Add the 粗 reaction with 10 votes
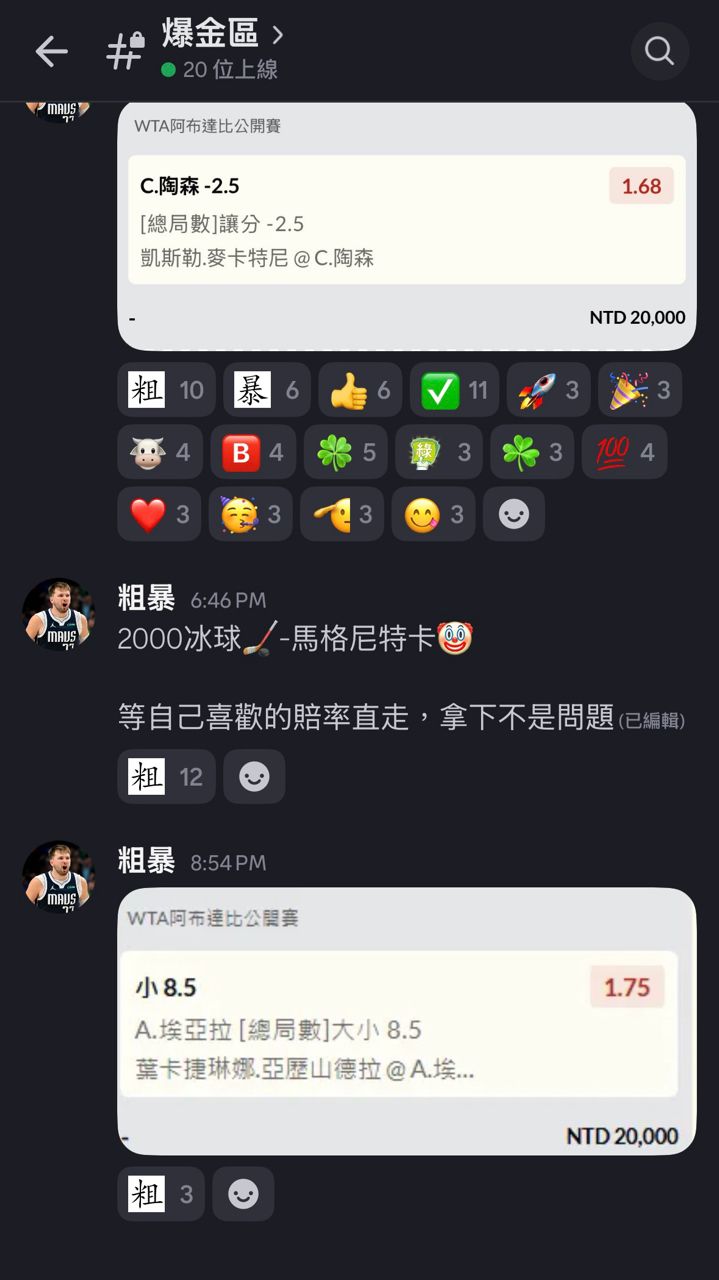The width and height of the screenshot is (719, 1280). tap(166, 390)
